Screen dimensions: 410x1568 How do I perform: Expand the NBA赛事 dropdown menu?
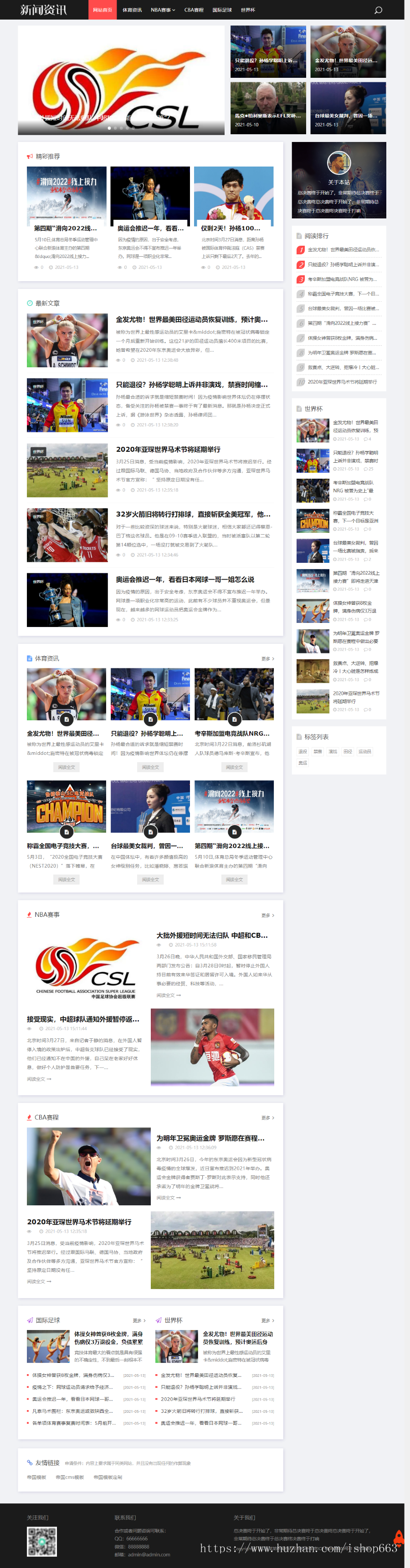click(163, 10)
